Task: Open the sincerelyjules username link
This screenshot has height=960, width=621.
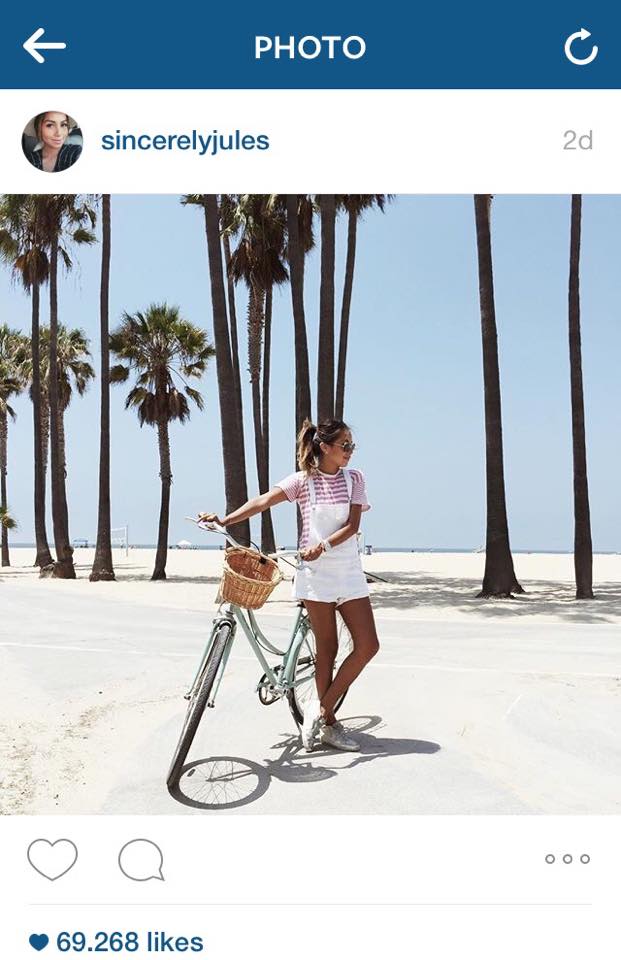Action: point(185,141)
